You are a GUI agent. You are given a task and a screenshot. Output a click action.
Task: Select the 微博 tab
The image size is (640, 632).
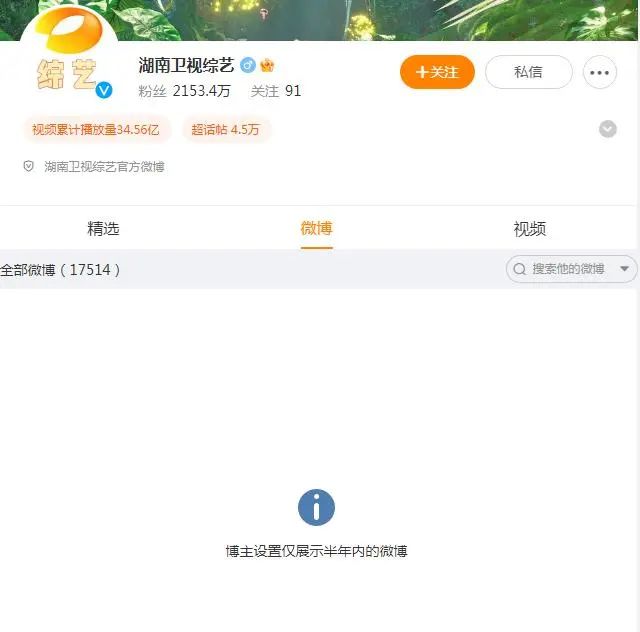click(316, 229)
